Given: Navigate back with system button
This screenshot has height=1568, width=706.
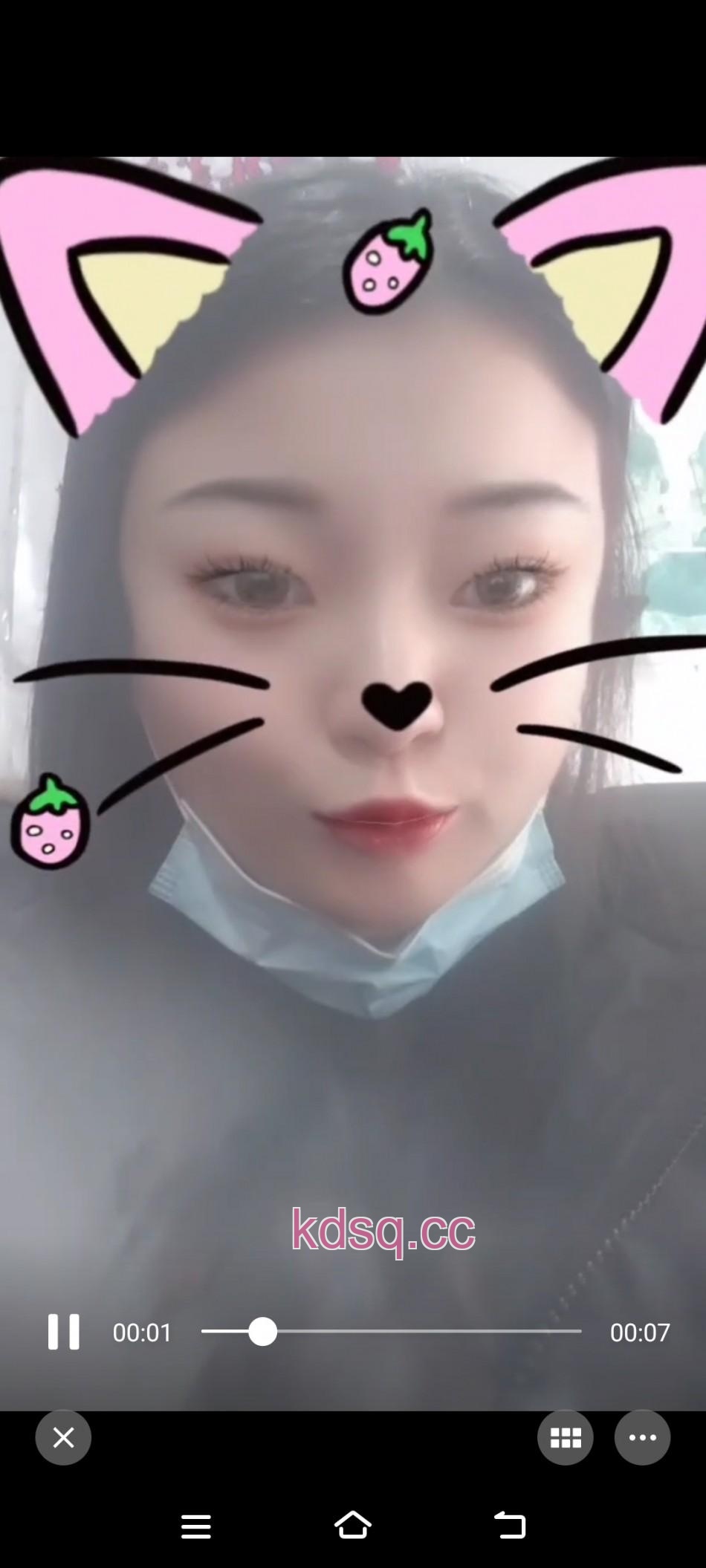Looking at the screenshot, I should point(510,1525).
